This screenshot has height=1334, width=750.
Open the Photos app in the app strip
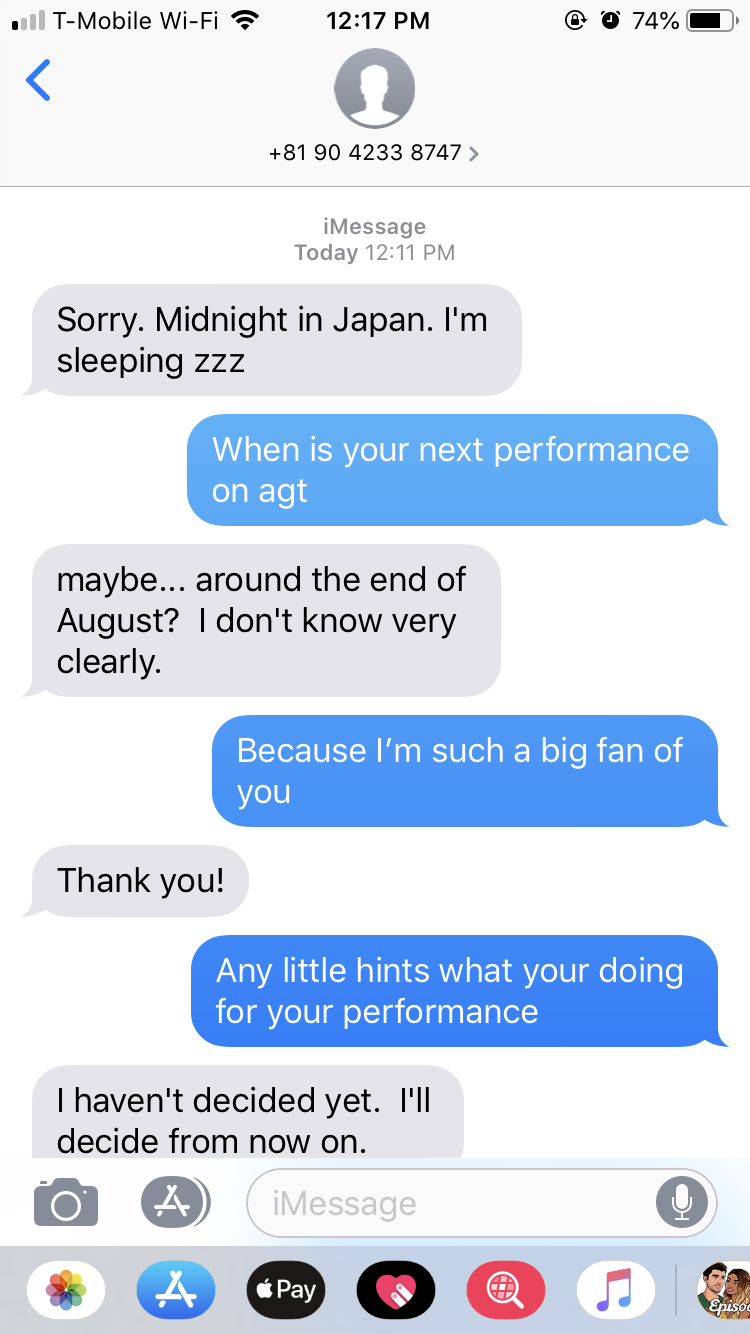coord(66,1290)
